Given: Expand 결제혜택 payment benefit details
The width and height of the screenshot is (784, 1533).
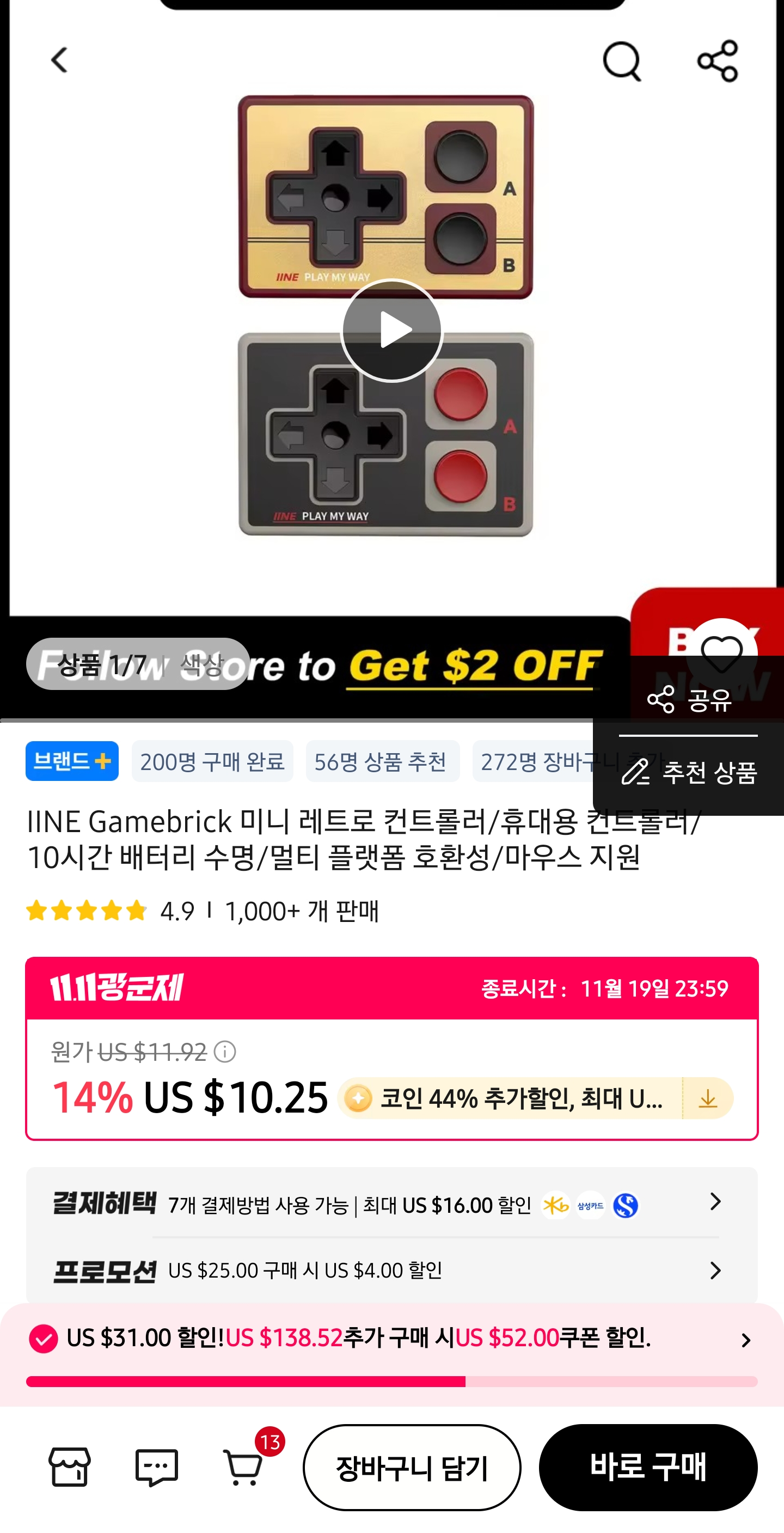Looking at the screenshot, I should [x=715, y=1202].
